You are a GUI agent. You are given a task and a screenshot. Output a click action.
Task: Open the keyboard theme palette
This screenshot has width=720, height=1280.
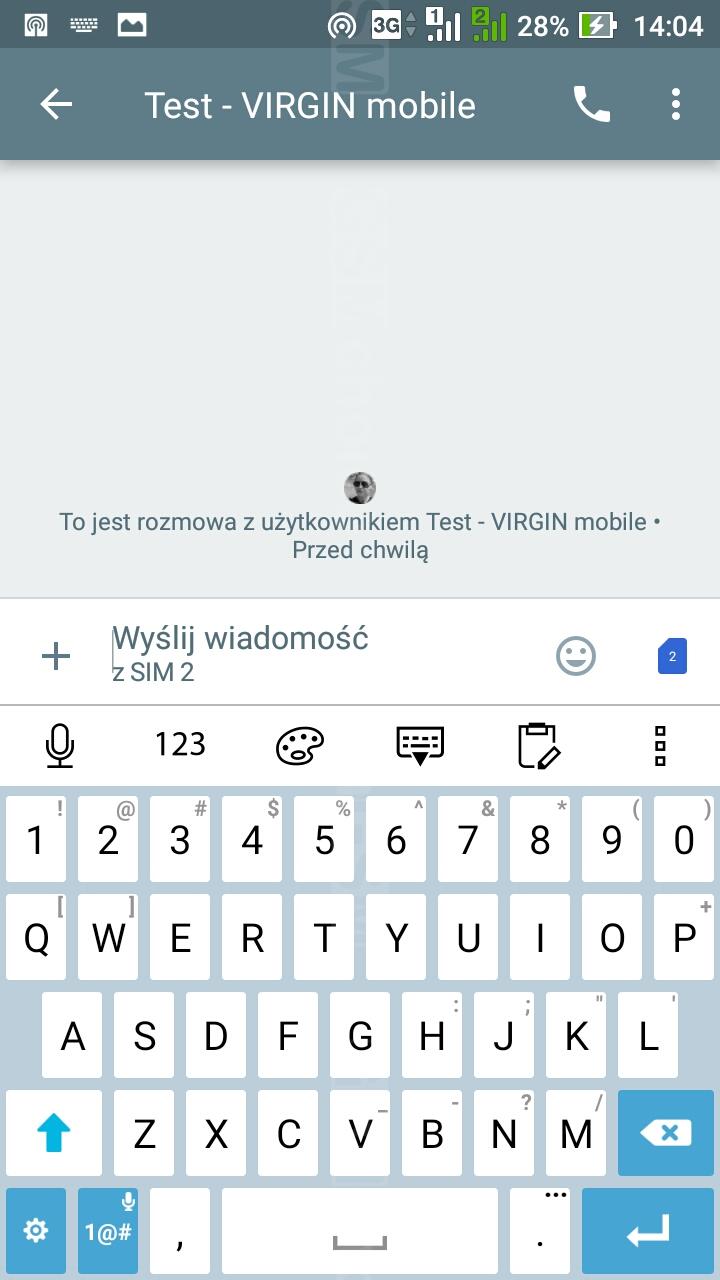coord(300,745)
